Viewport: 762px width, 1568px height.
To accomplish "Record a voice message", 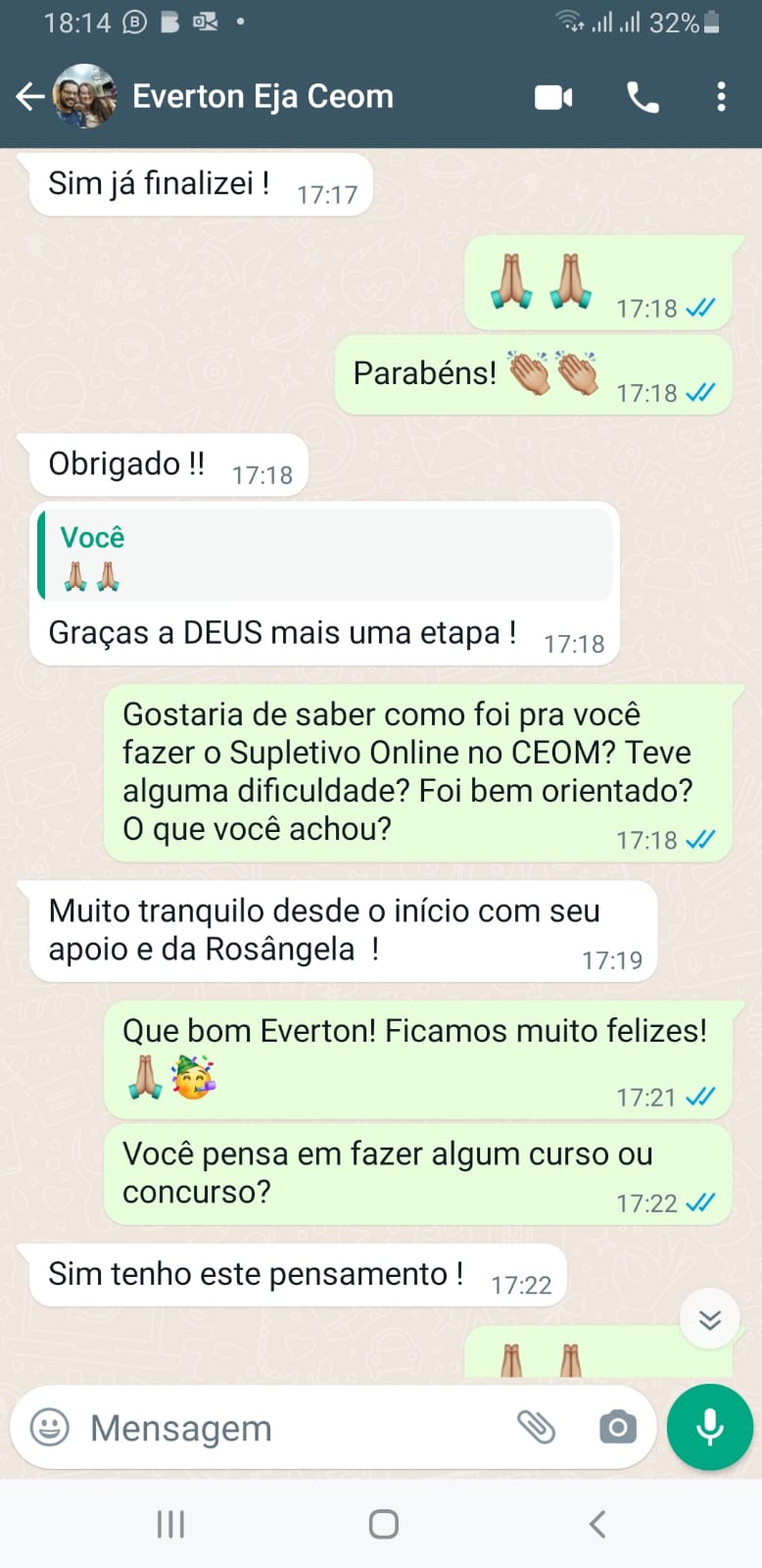I will tap(710, 1427).
